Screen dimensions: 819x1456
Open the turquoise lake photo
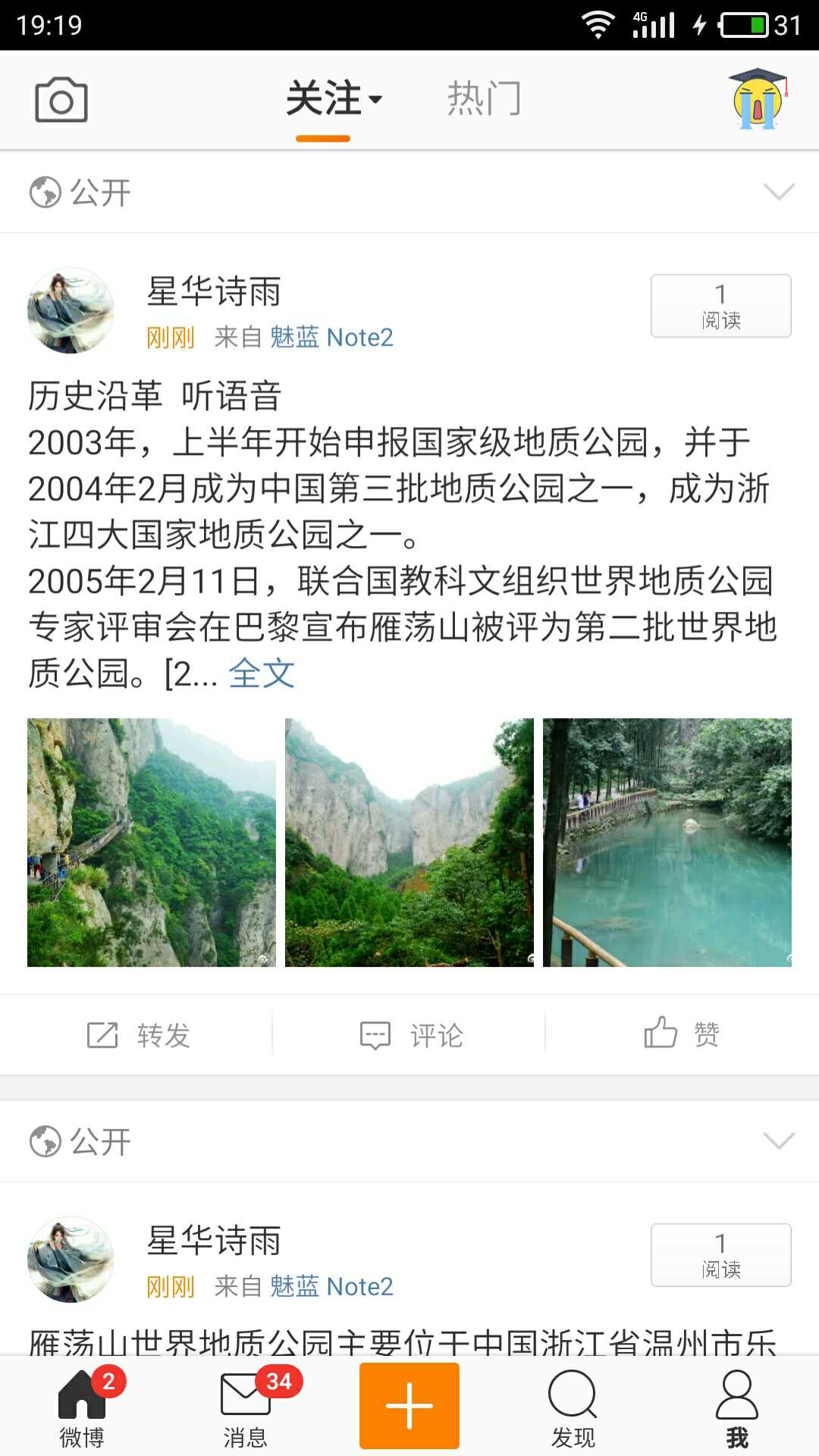pos(667,842)
